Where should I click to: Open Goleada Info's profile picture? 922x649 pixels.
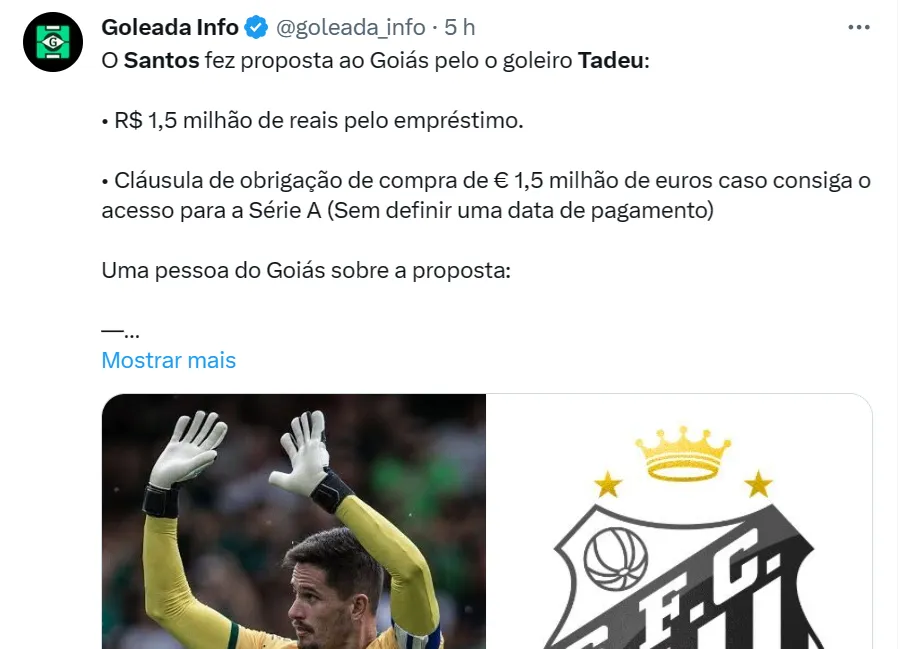click(53, 42)
